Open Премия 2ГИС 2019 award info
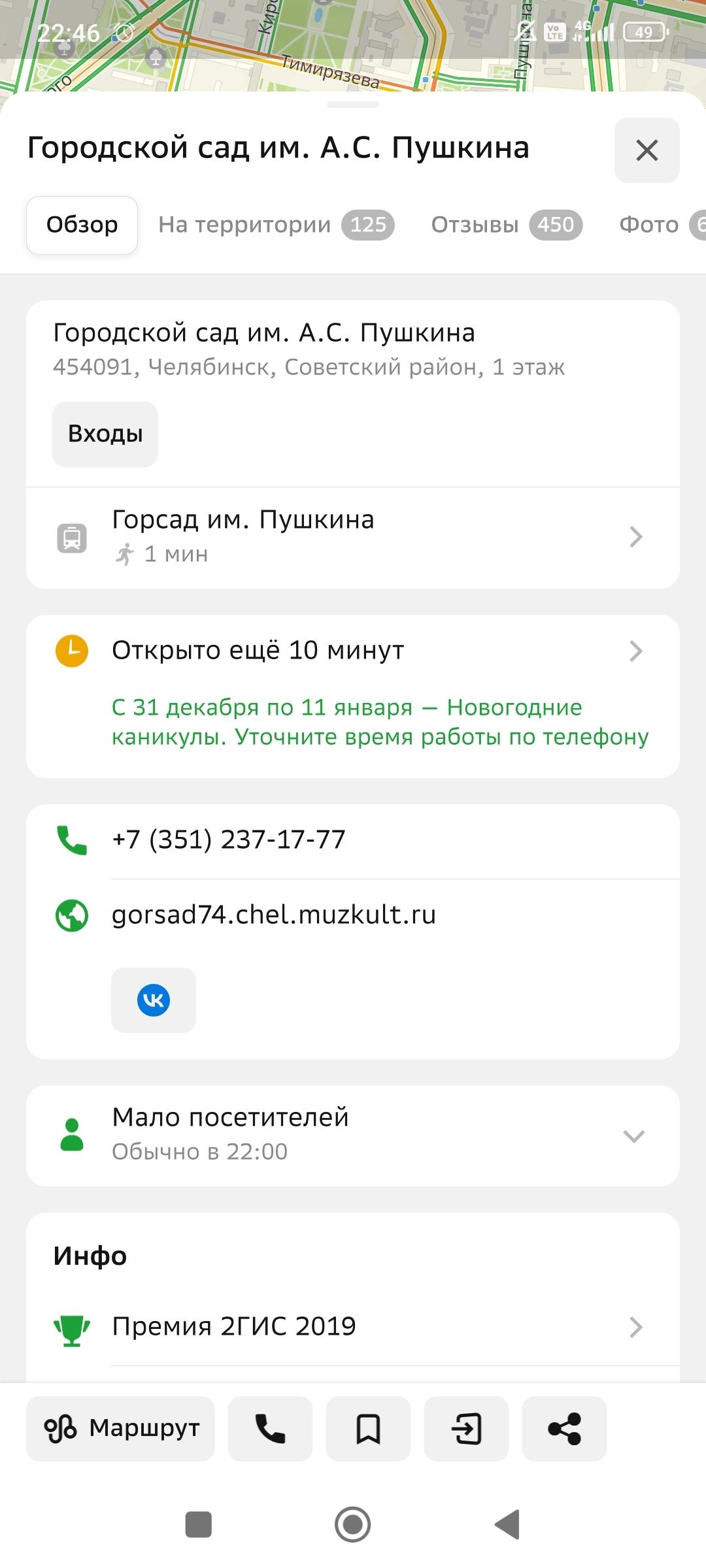 [353, 1326]
